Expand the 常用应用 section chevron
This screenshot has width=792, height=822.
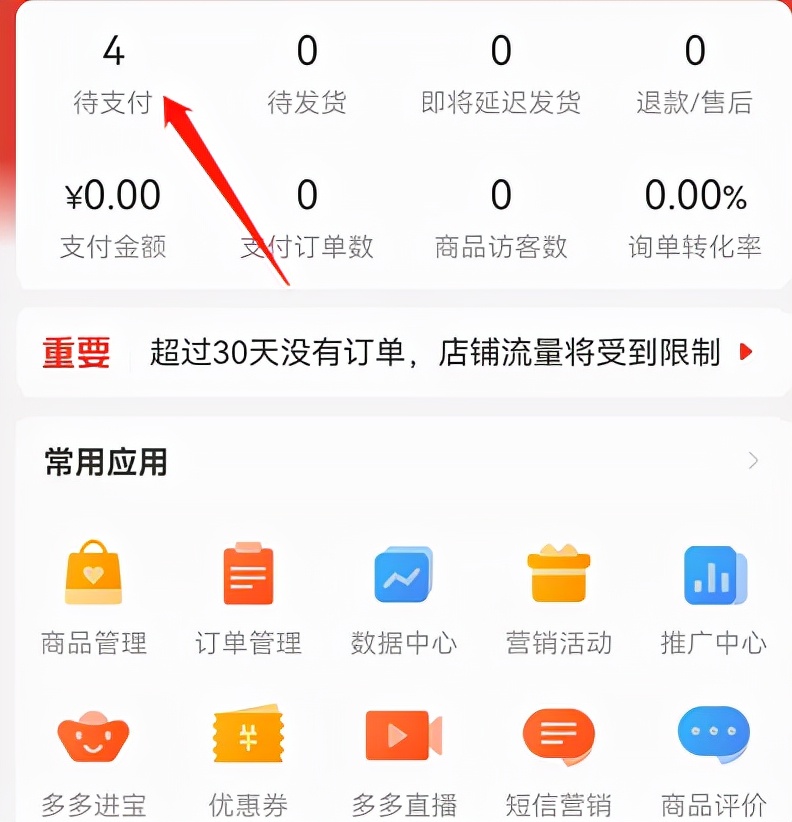pos(753,461)
